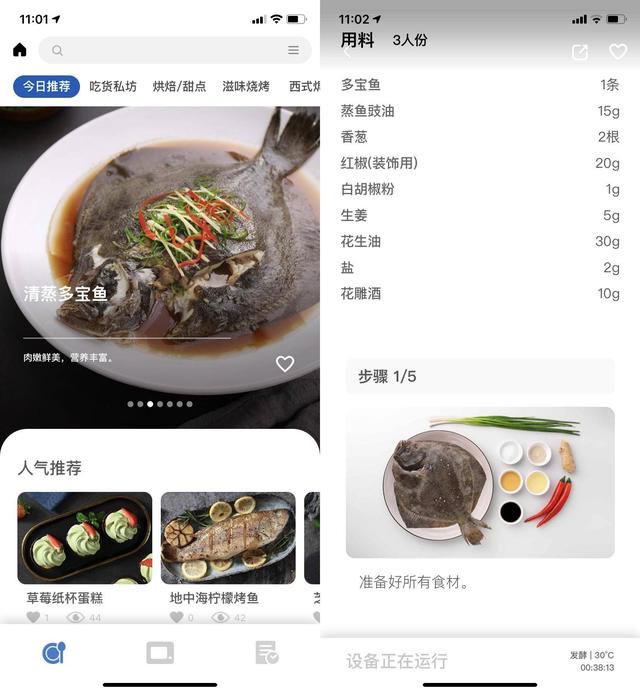The image size is (640, 693).
Task: Open the menu icon in search bar
Action: pos(293,50)
